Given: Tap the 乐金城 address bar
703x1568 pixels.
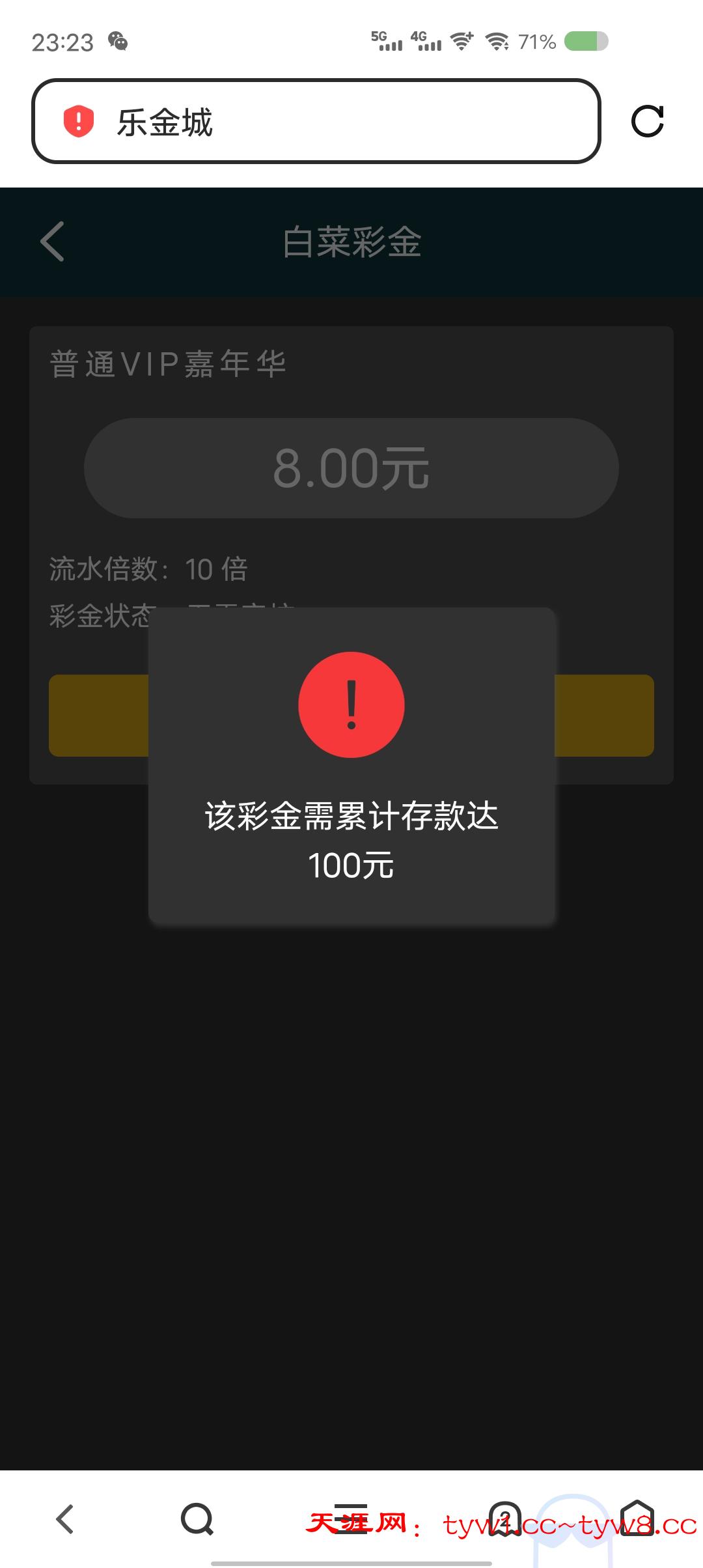Looking at the screenshot, I should click(316, 121).
